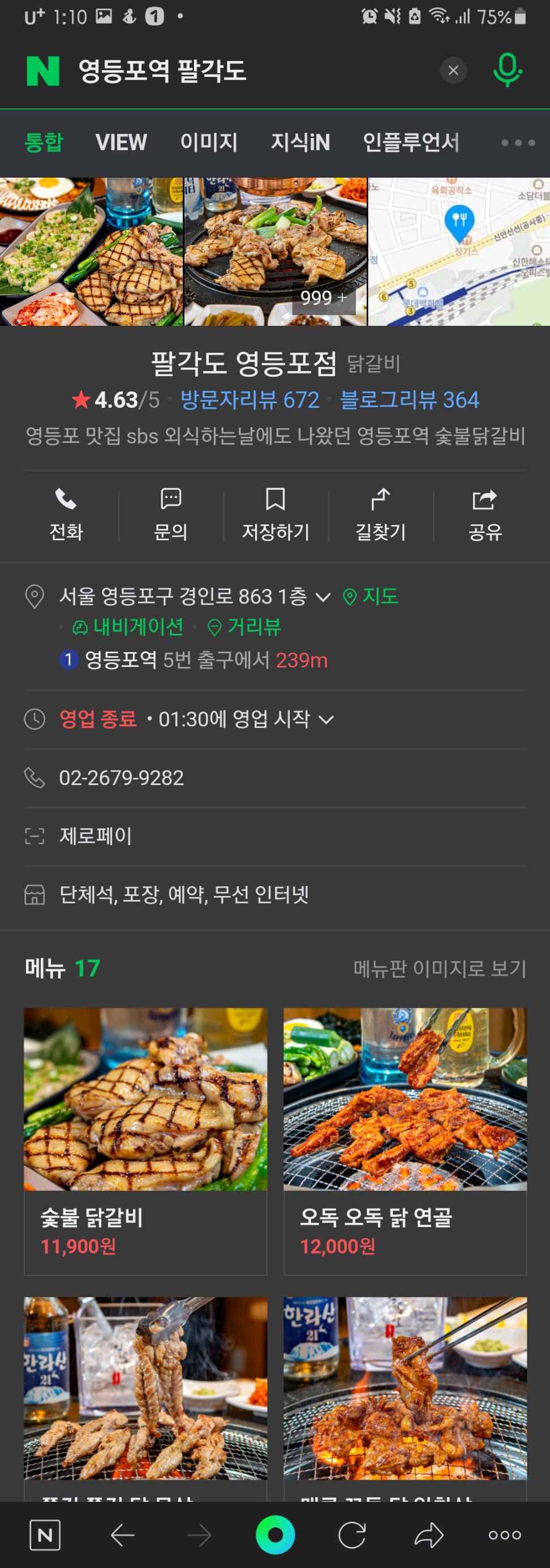Viewport: 550px width, 1568px height.
Task: Open 방문자리뷰 672 reviews
Action: tap(250, 400)
